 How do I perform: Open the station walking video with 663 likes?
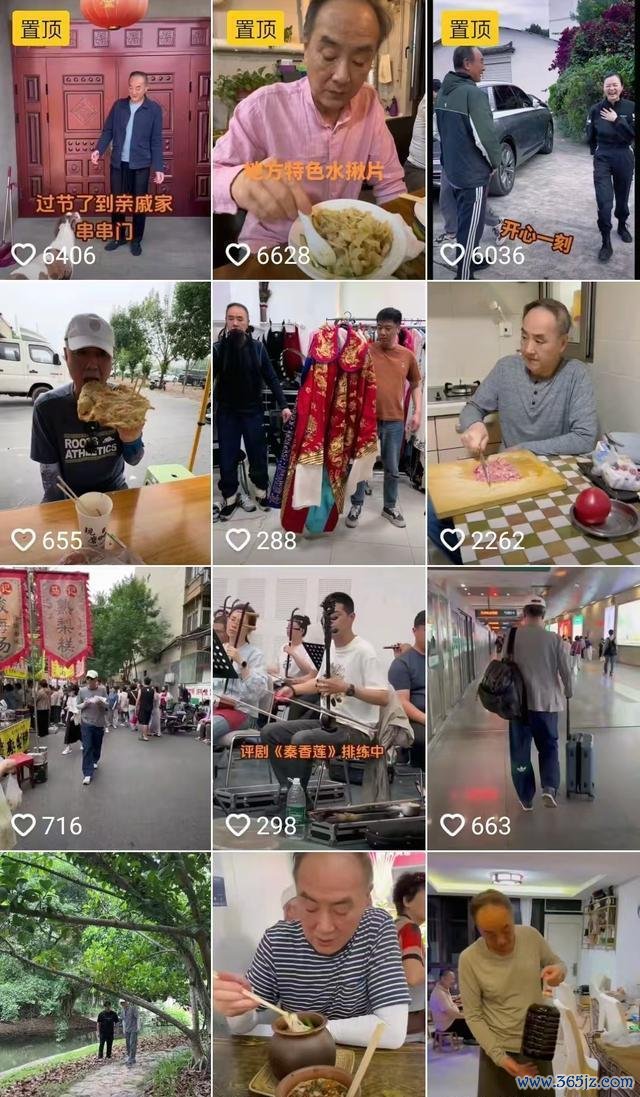pos(534,709)
